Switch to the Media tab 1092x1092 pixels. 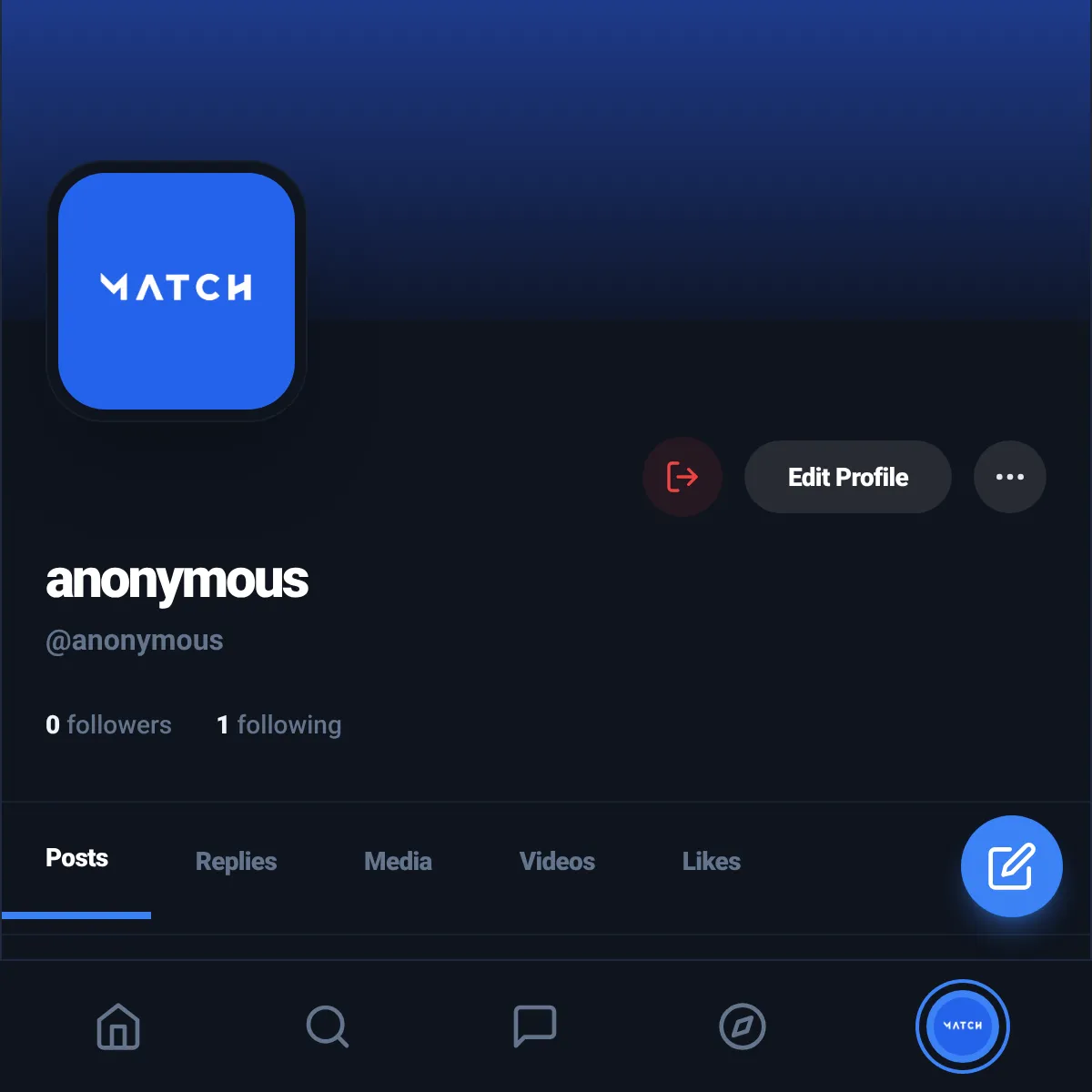coord(398,861)
